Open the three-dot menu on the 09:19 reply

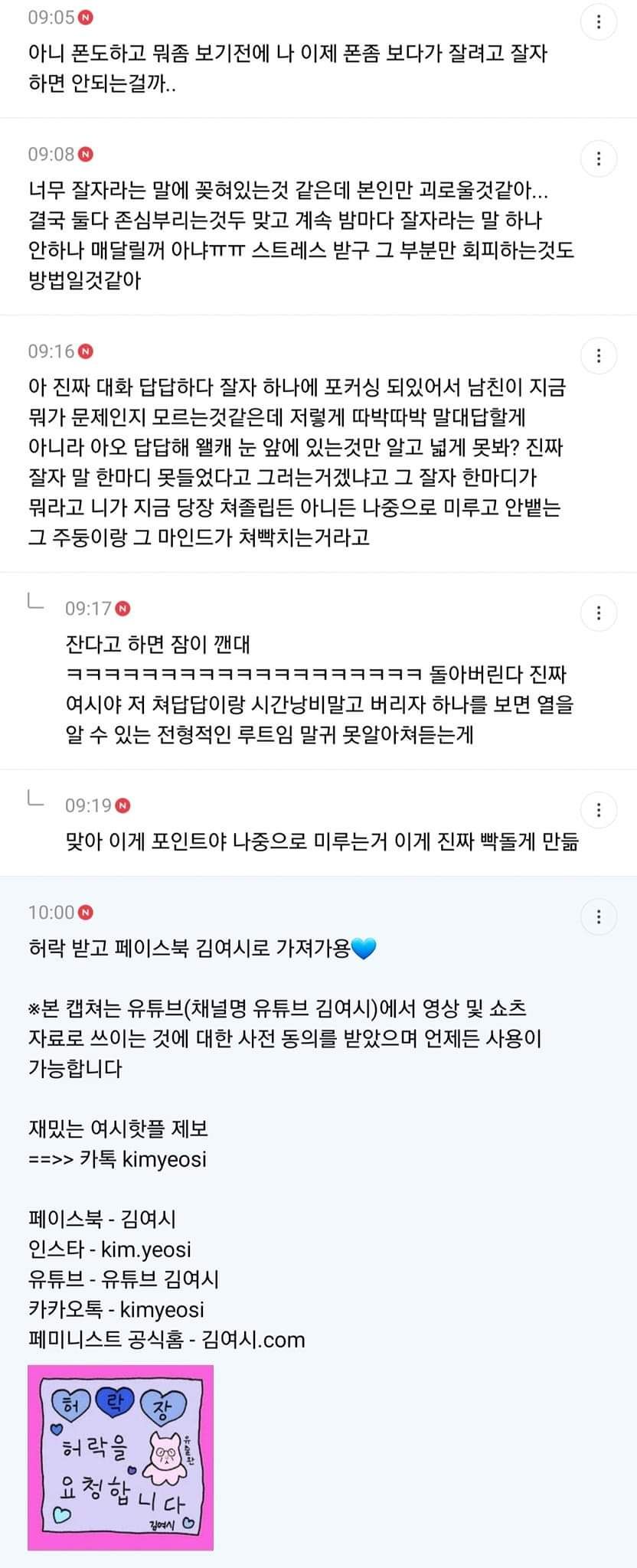pos(598,809)
